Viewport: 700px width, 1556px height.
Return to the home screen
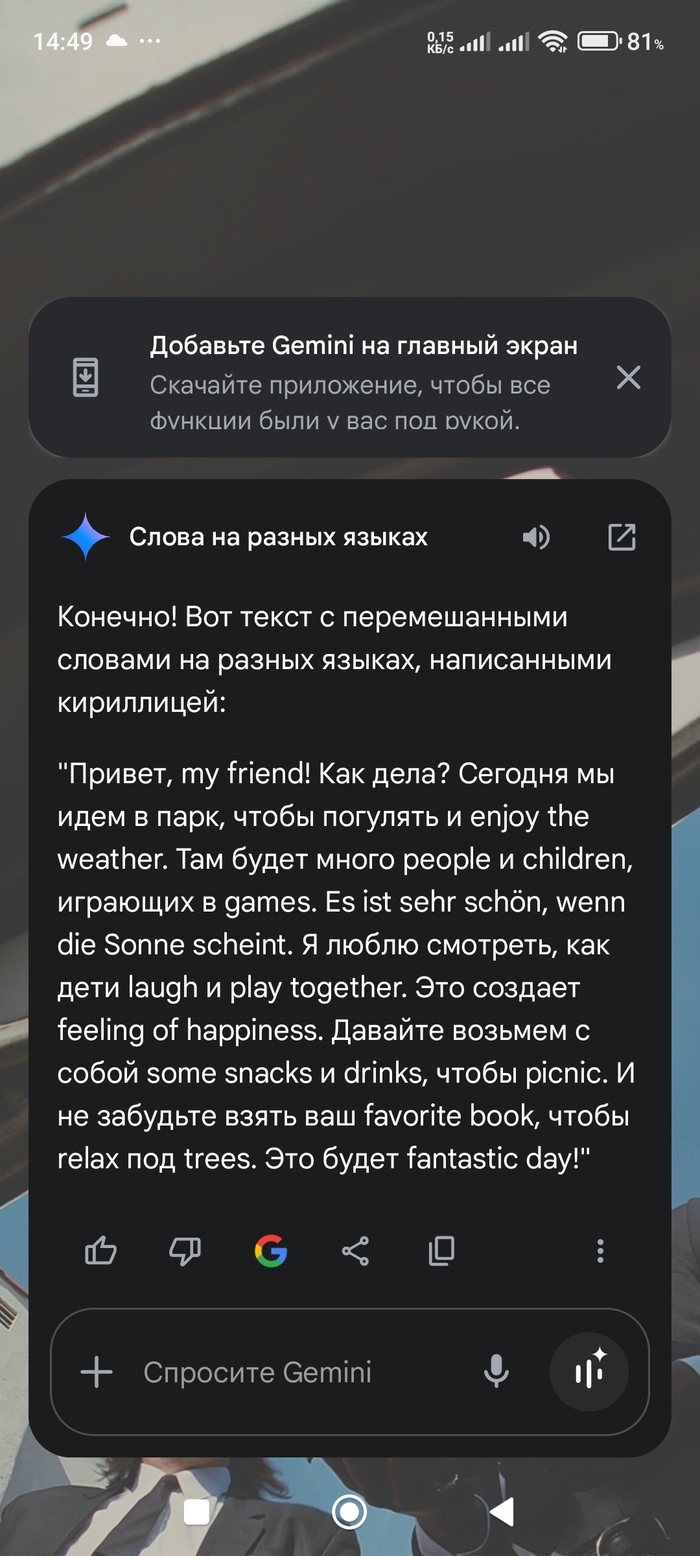(x=349, y=1512)
